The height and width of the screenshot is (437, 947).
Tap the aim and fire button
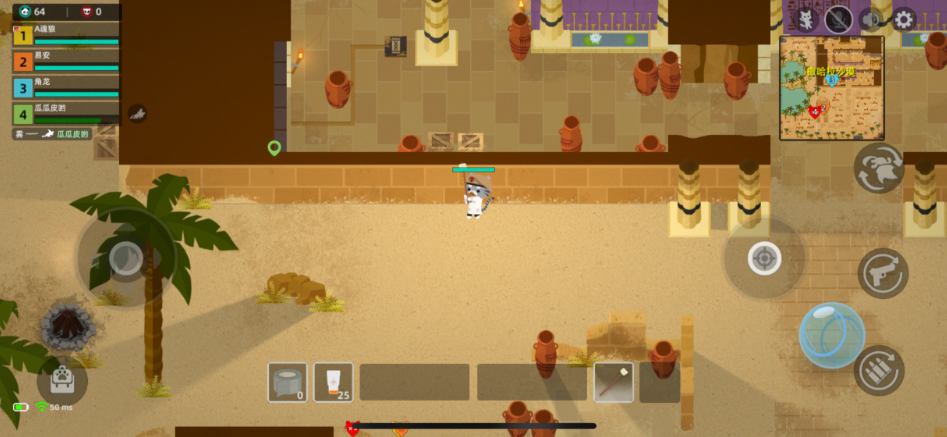pyautogui.click(x=764, y=258)
